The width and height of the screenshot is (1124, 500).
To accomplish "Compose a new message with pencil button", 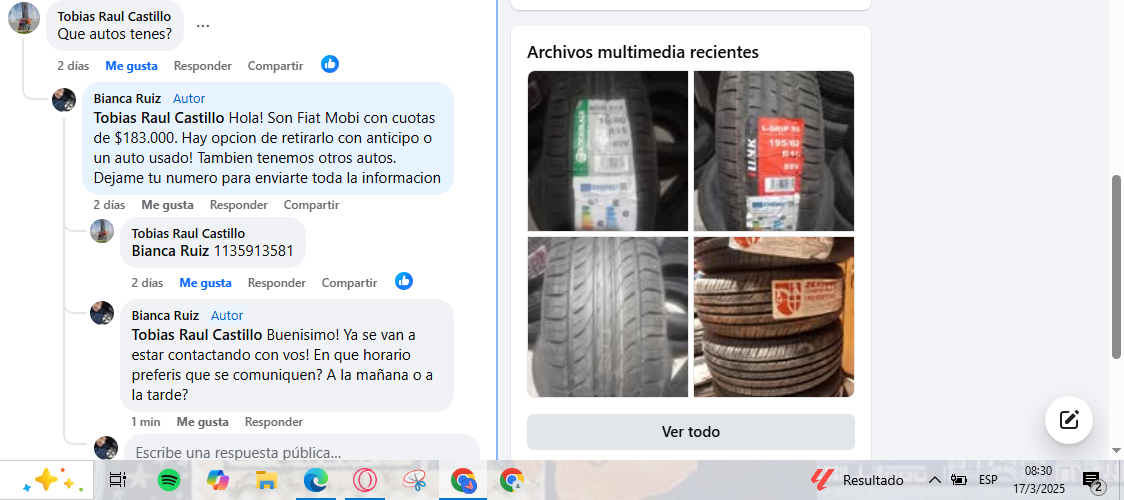I will coord(1068,420).
